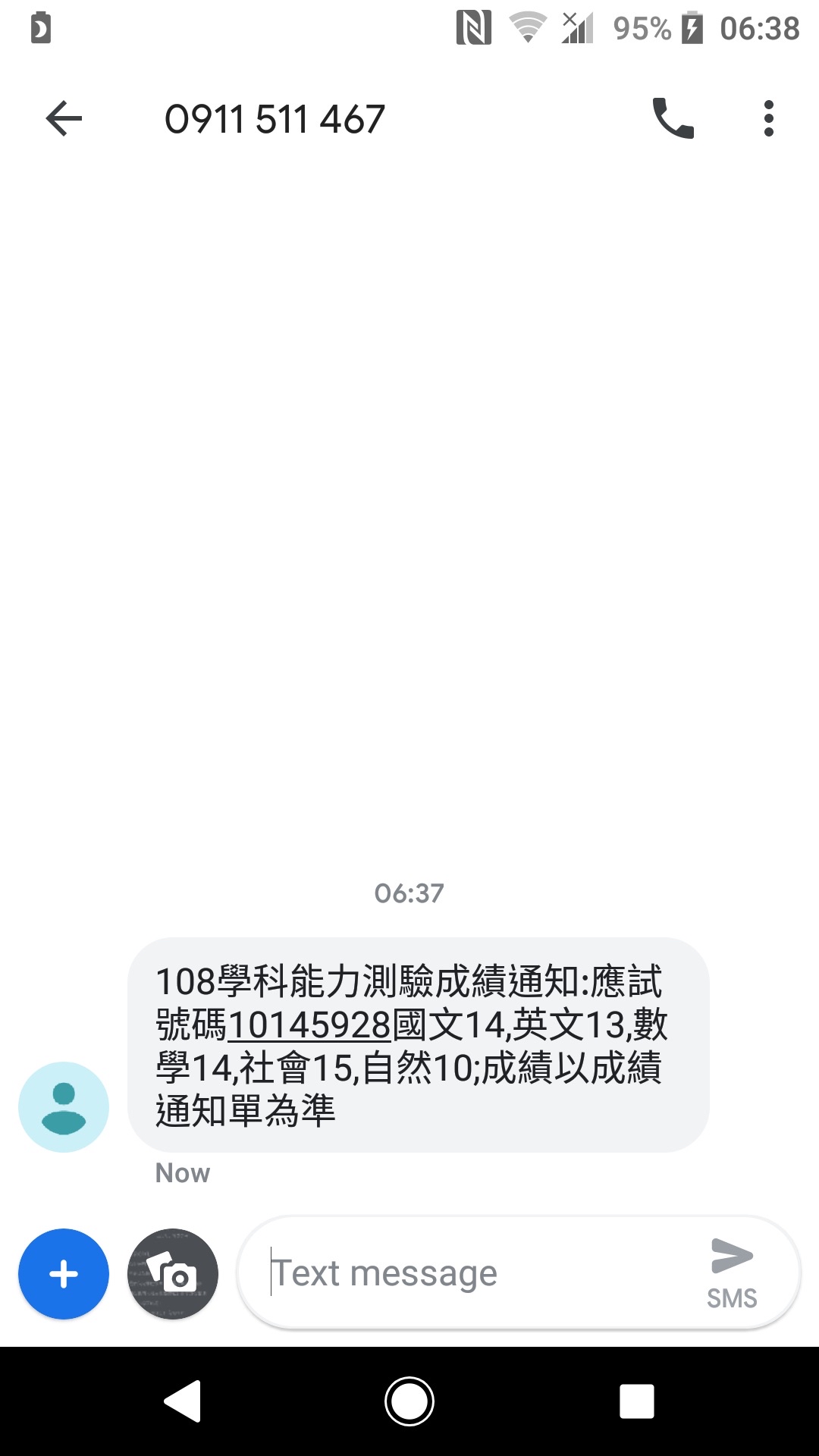The image size is (819, 1456).
Task: Open recent apps from navigation bar
Action: coord(637,1401)
